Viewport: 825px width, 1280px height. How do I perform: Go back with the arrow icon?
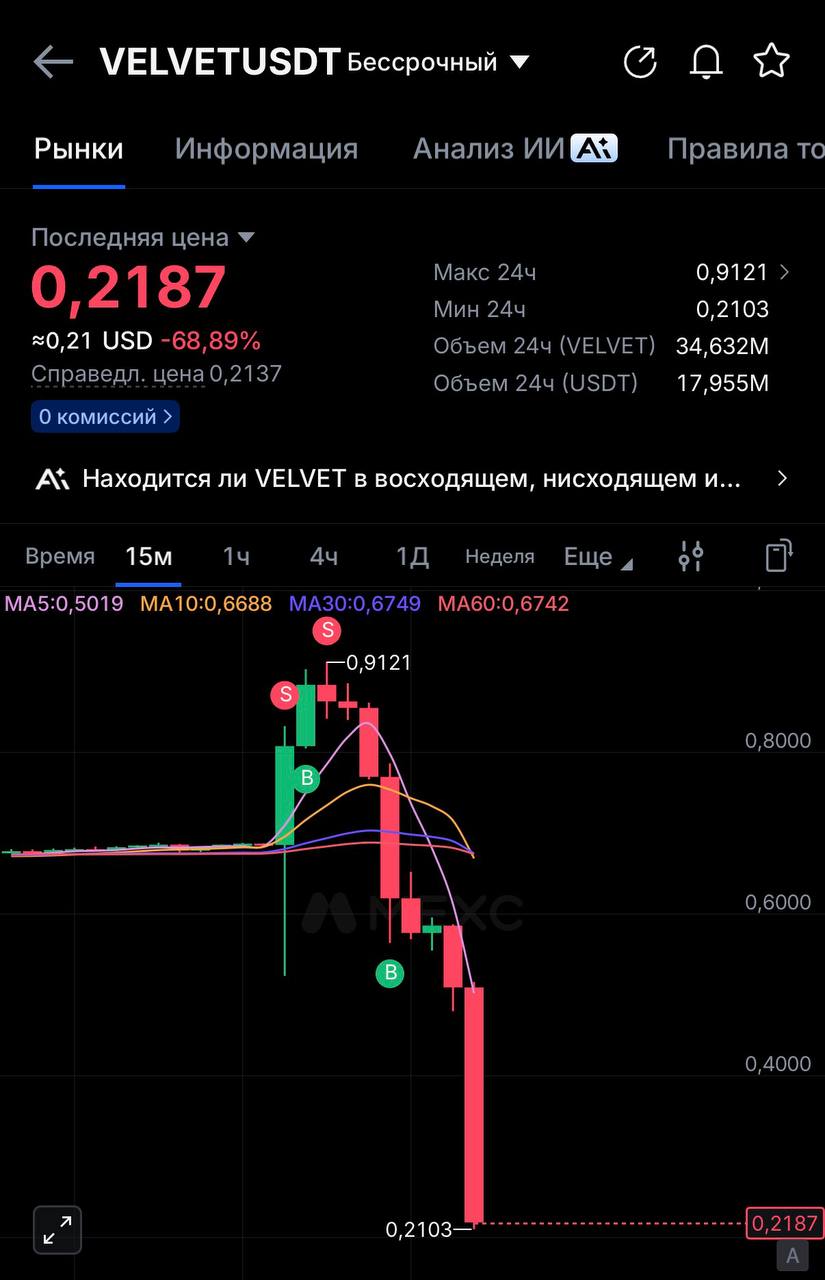click(x=53, y=62)
